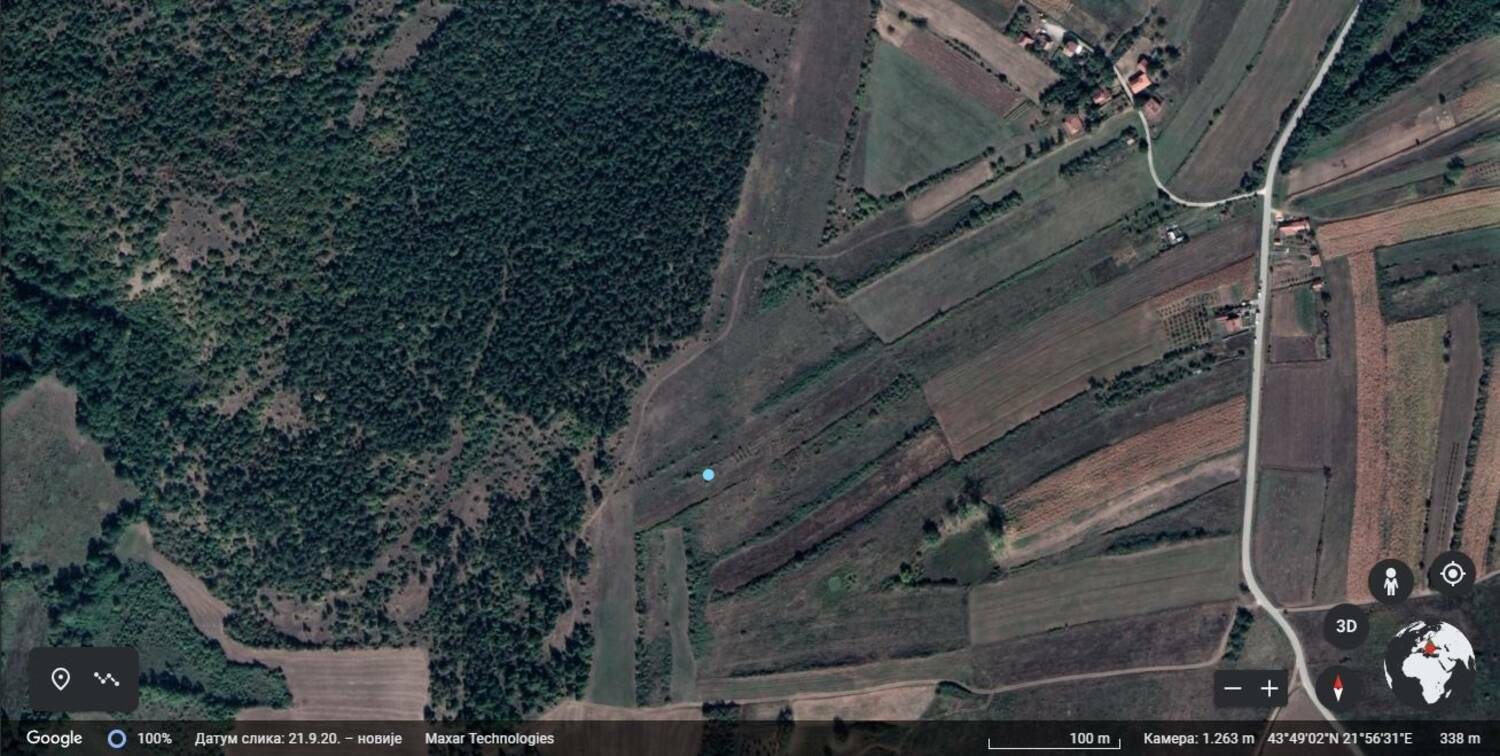
Task: Fly to my current location
Action: 1452,575
